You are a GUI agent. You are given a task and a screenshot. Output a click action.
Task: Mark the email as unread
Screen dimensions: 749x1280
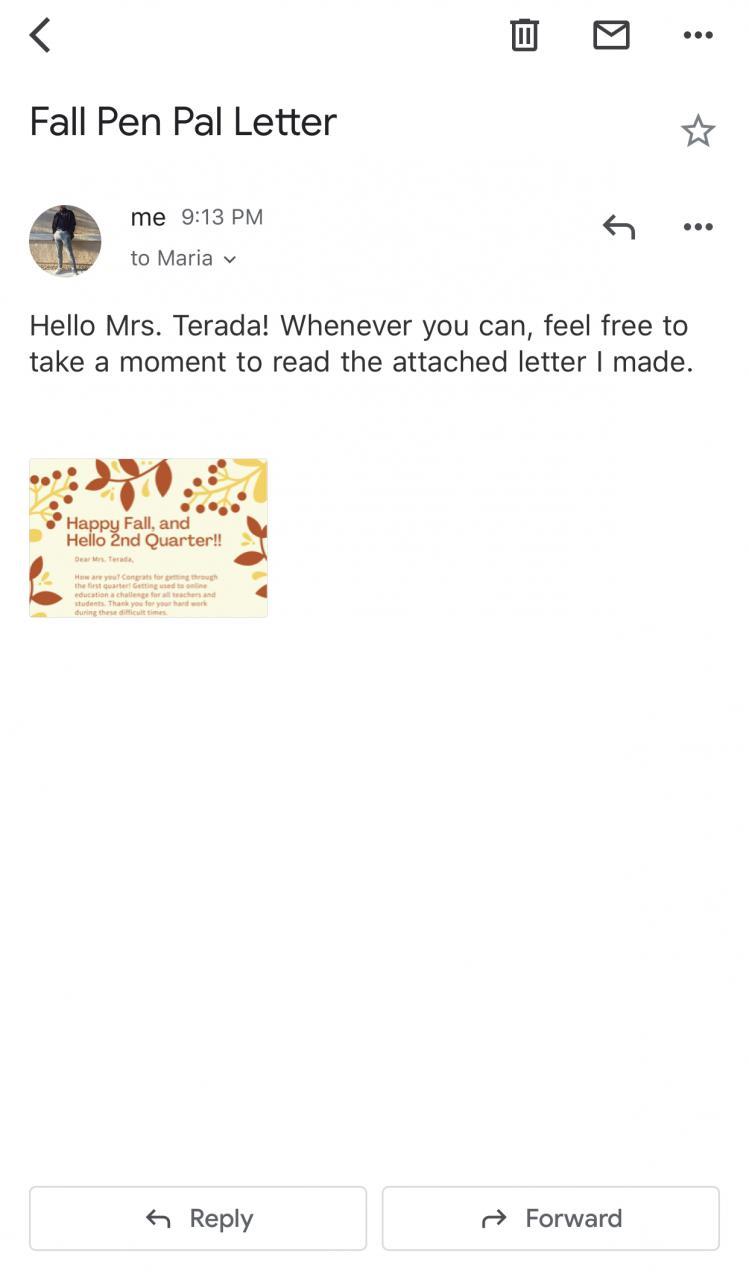[x=611, y=35]
